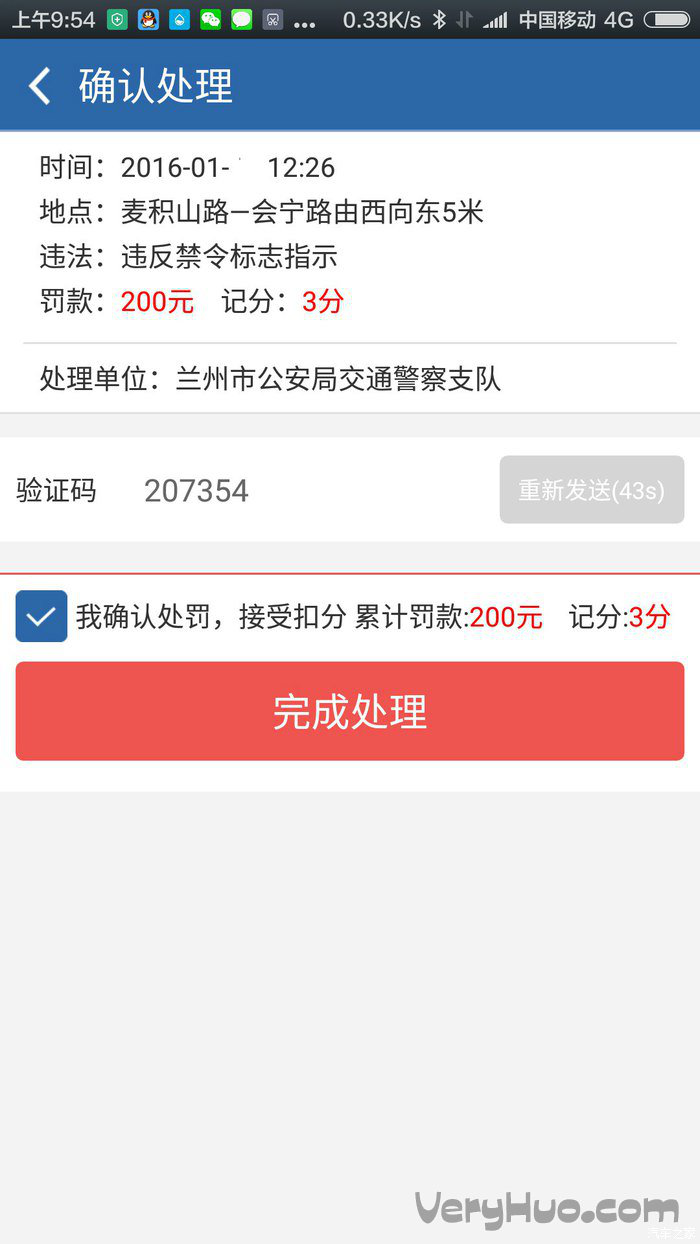
Task: Tap the 验证码 input field
Action: [300, 491]
